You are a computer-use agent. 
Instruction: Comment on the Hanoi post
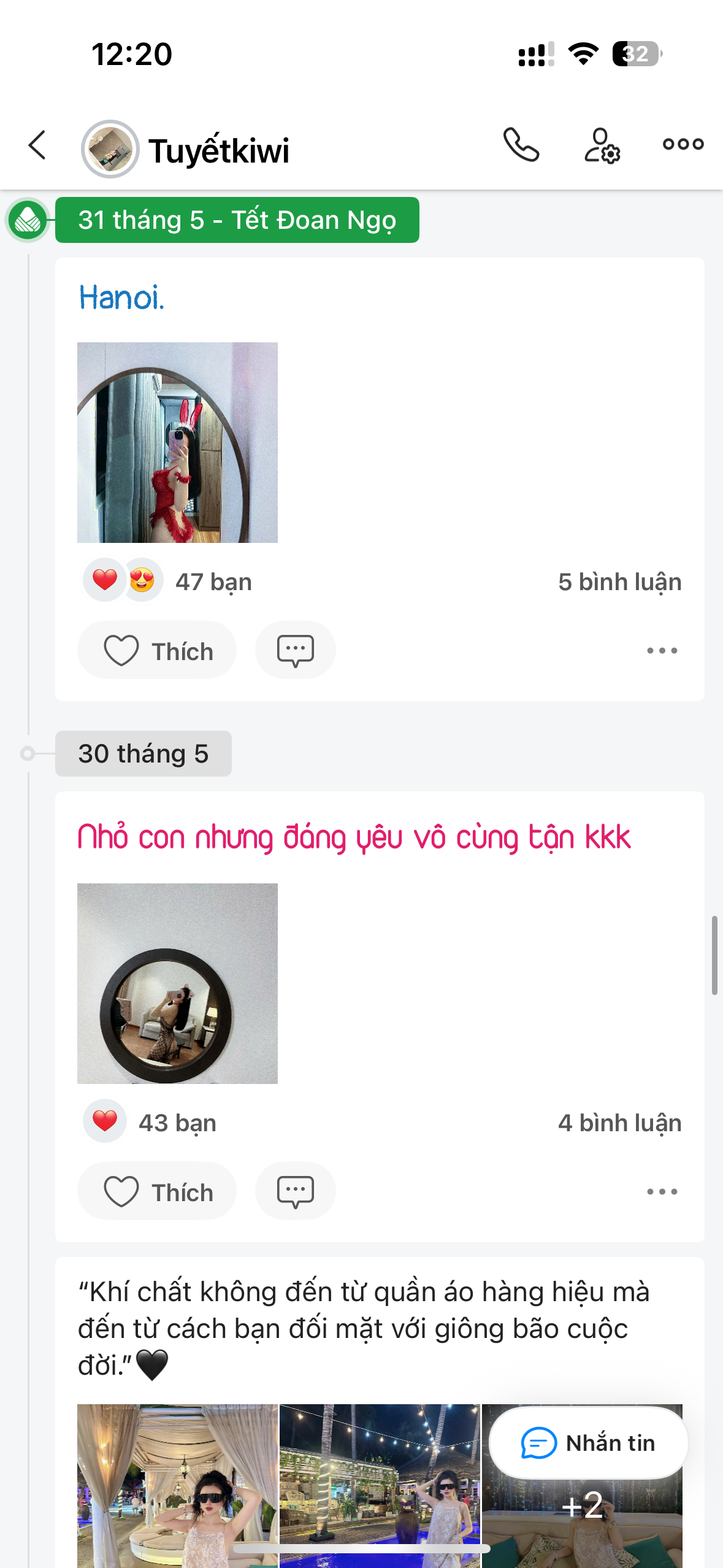296,650
